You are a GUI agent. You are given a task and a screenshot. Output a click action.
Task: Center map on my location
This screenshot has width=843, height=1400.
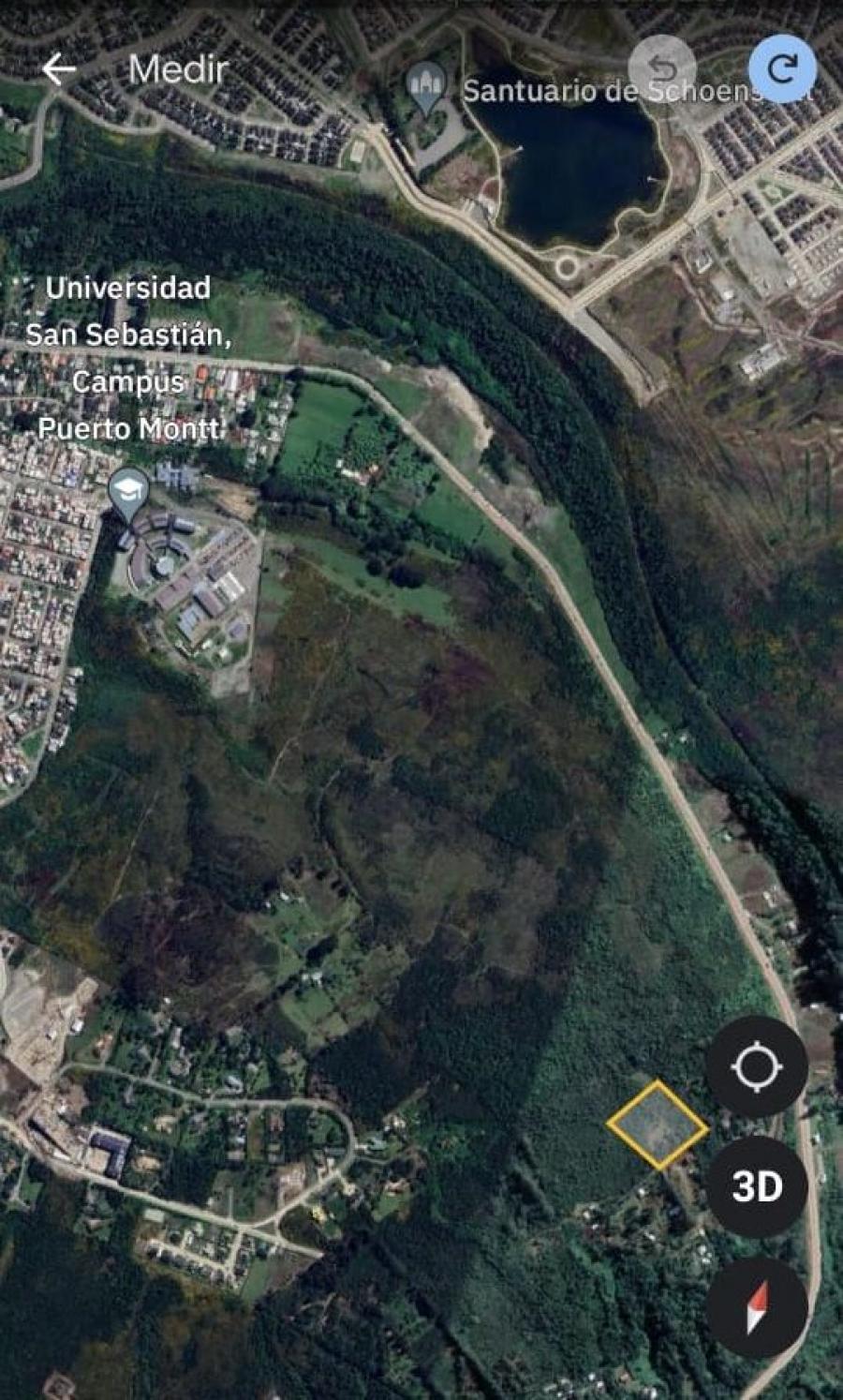tap(757, 1066)
